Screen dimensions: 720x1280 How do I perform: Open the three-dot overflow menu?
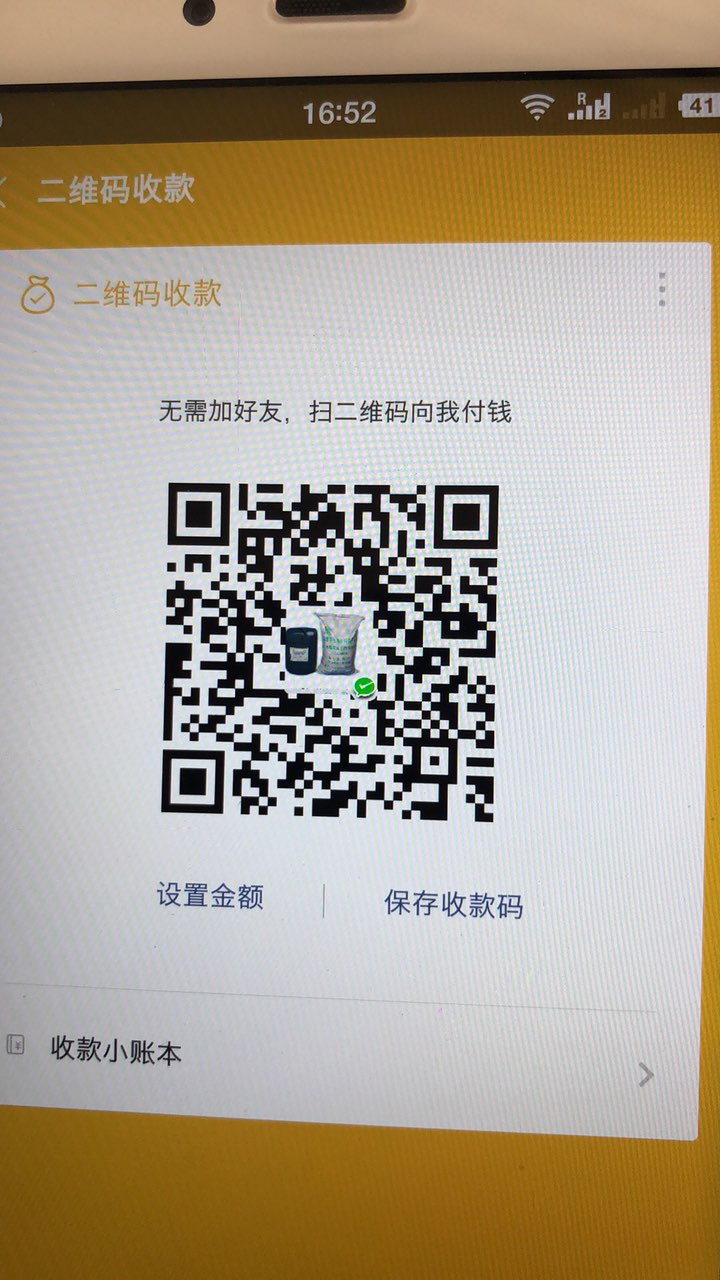[661, 289]
